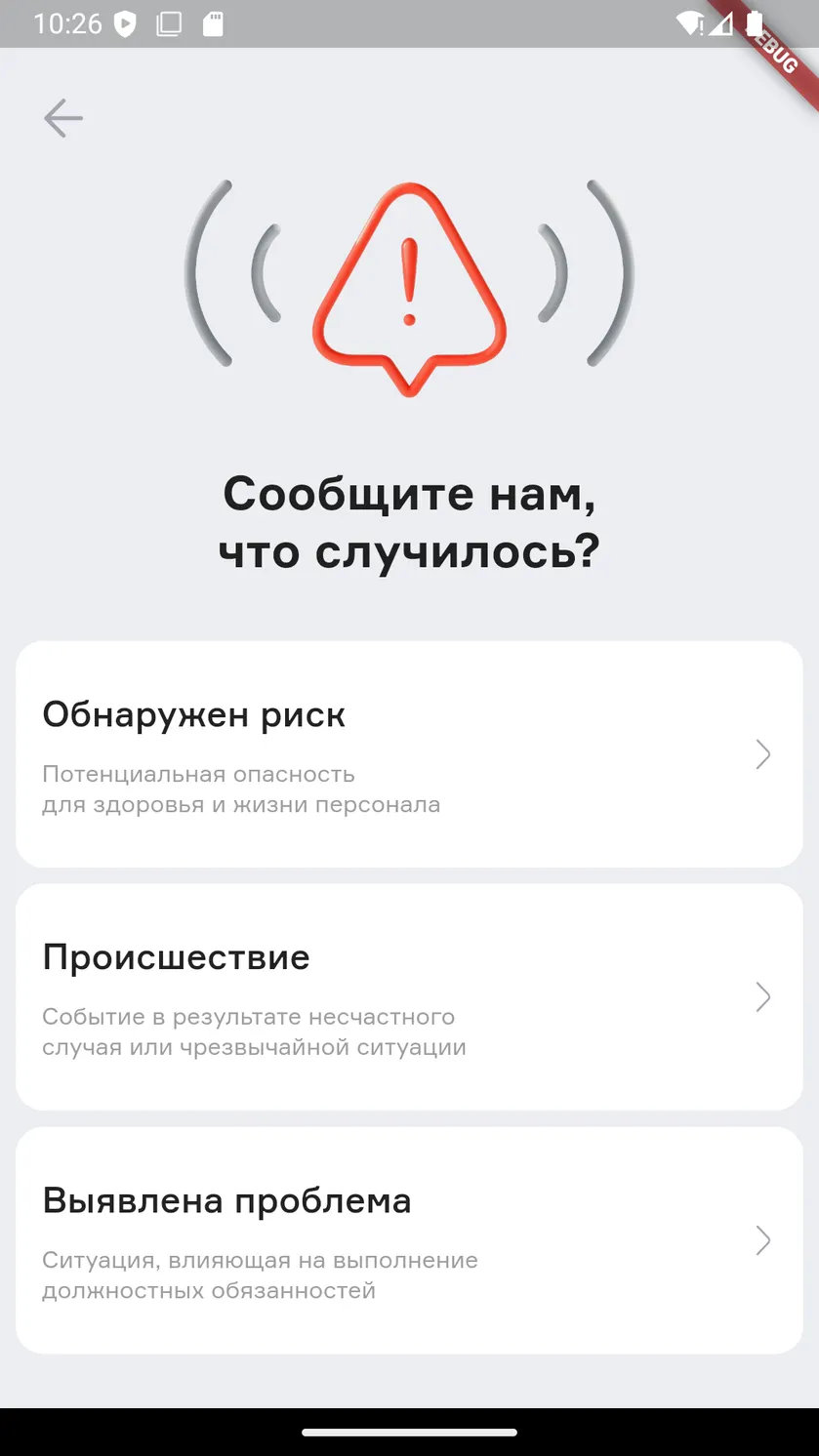Open the Обнаружен риск card
This screenshot has height=1456, width=819.
click(x=409, y=754)
